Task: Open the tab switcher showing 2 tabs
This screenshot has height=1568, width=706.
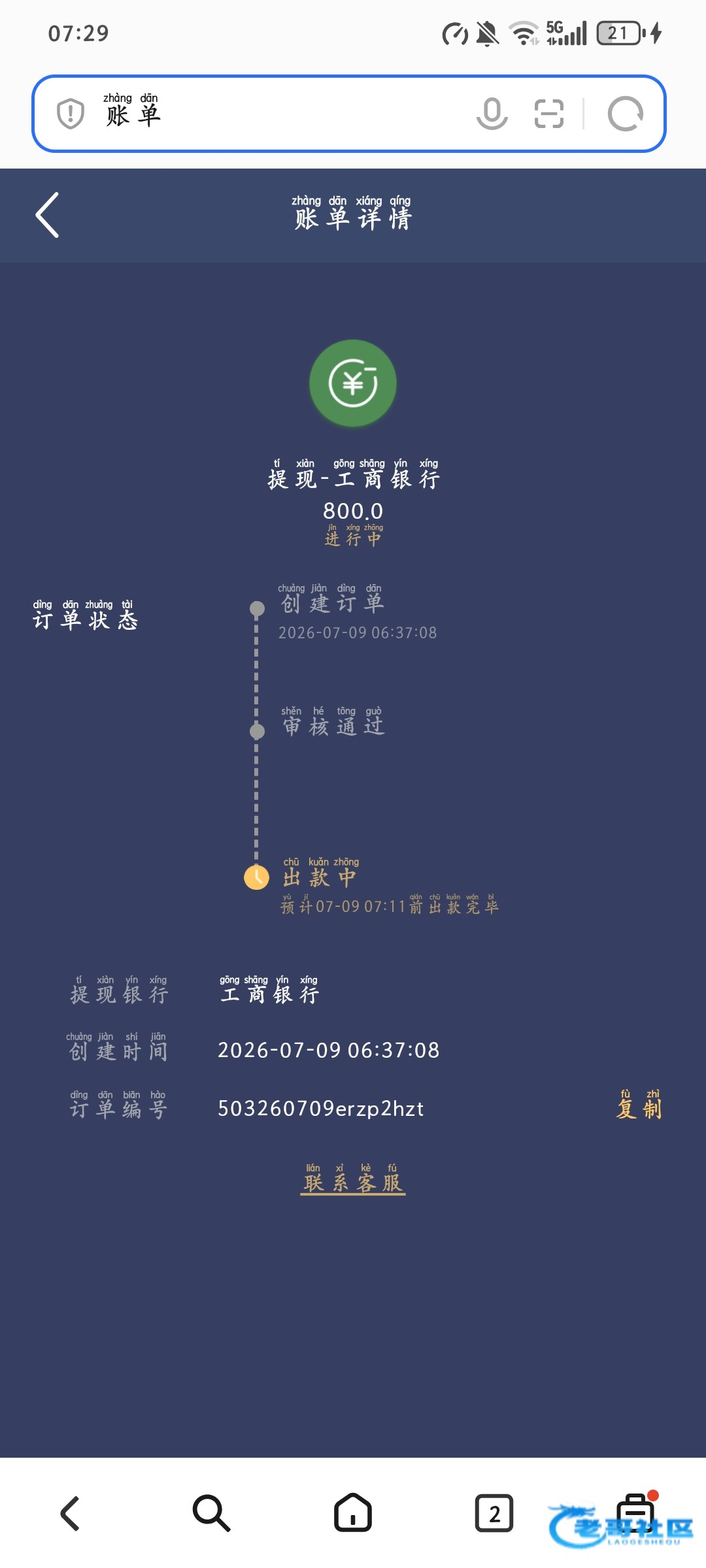Action: pyautogui.click(x=494, y=1513)
